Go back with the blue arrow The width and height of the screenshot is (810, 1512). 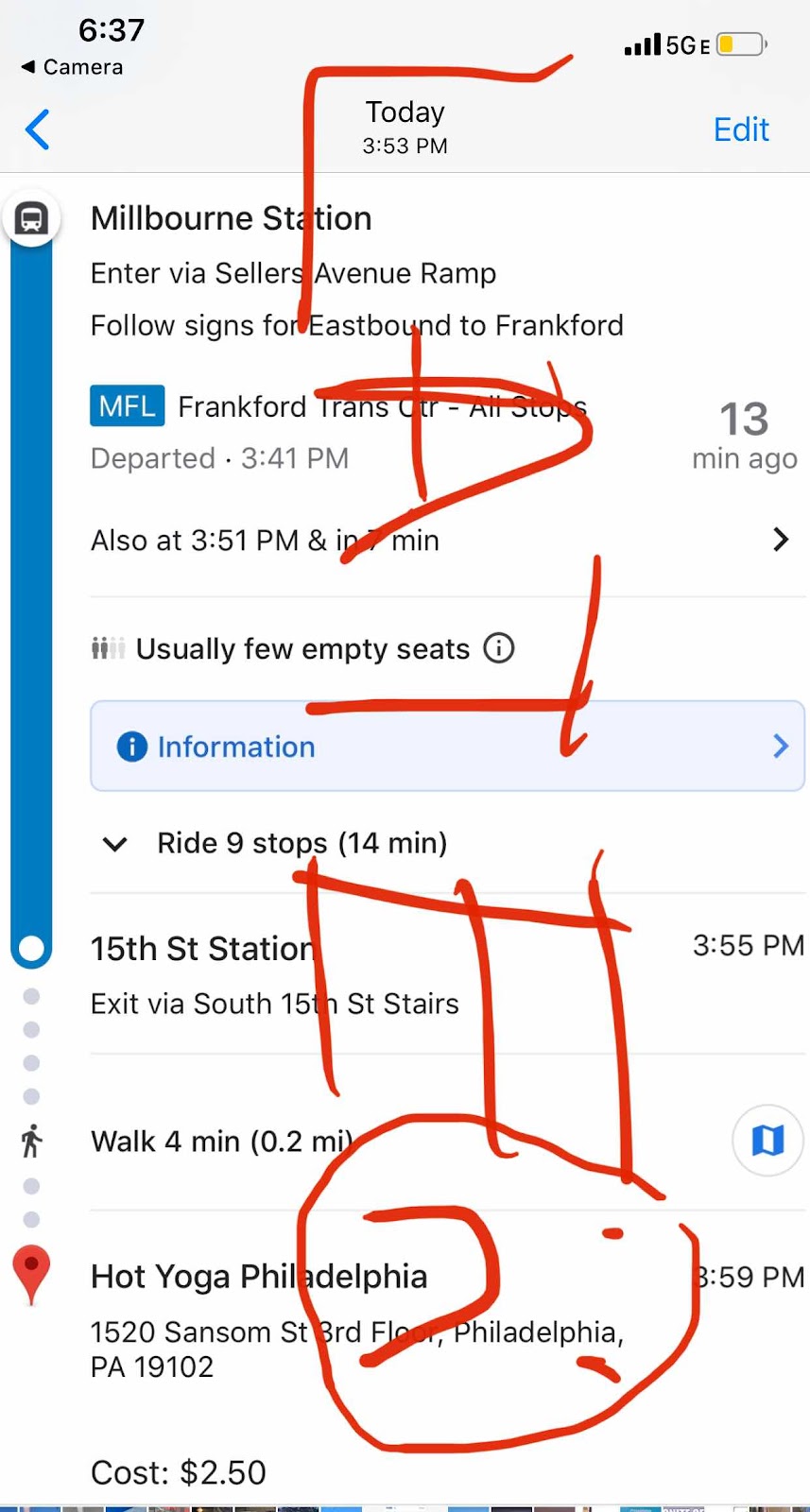pyautogui.click(x=38, y=129)
